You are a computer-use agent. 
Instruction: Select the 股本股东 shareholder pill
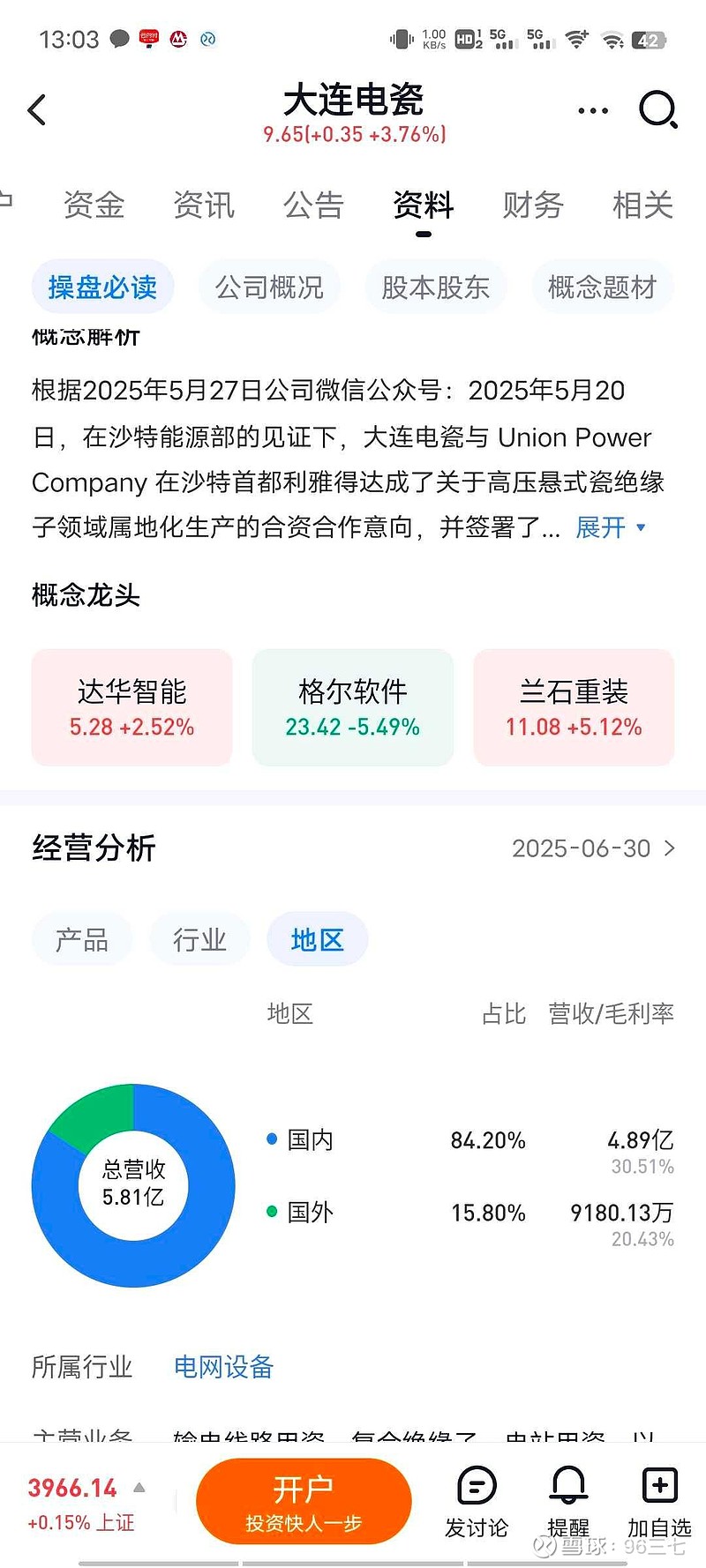pyautogui.click(x=436, y=287)
